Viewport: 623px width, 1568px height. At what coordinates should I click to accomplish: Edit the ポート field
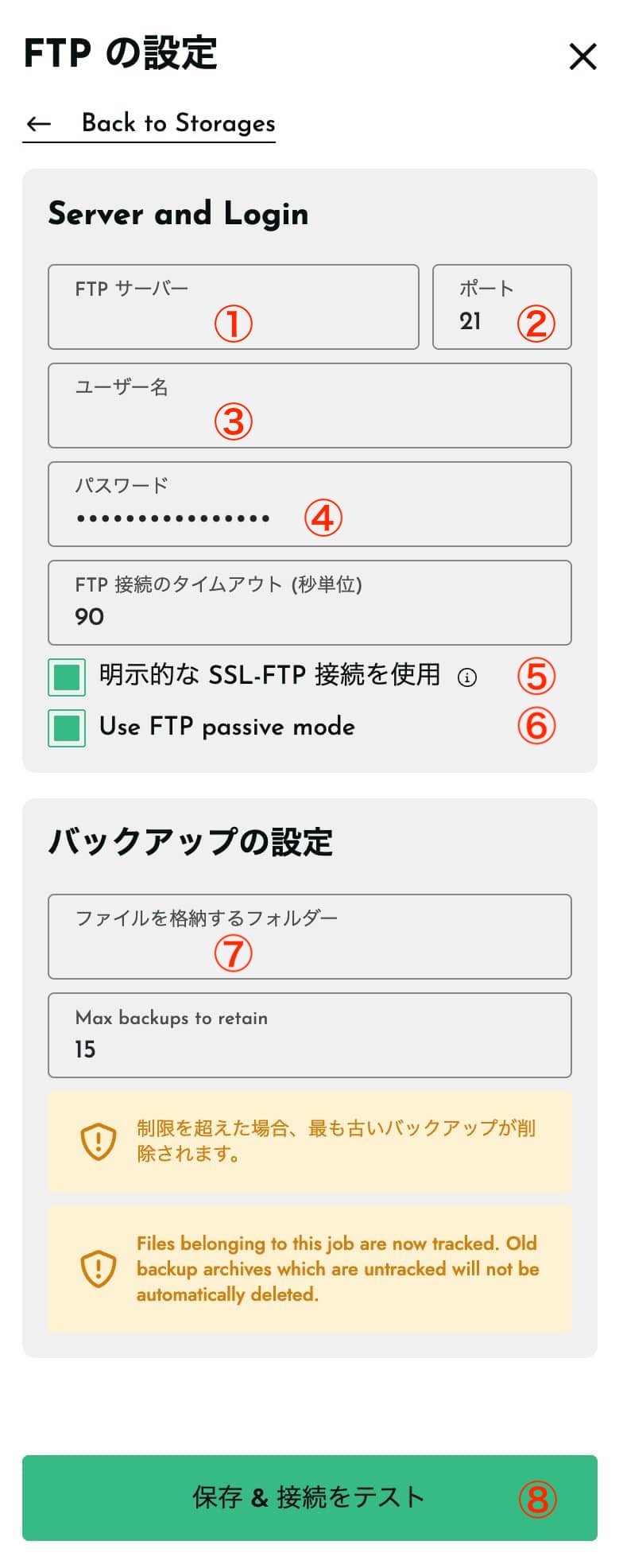pyautogui.click(x=501, y=307)
